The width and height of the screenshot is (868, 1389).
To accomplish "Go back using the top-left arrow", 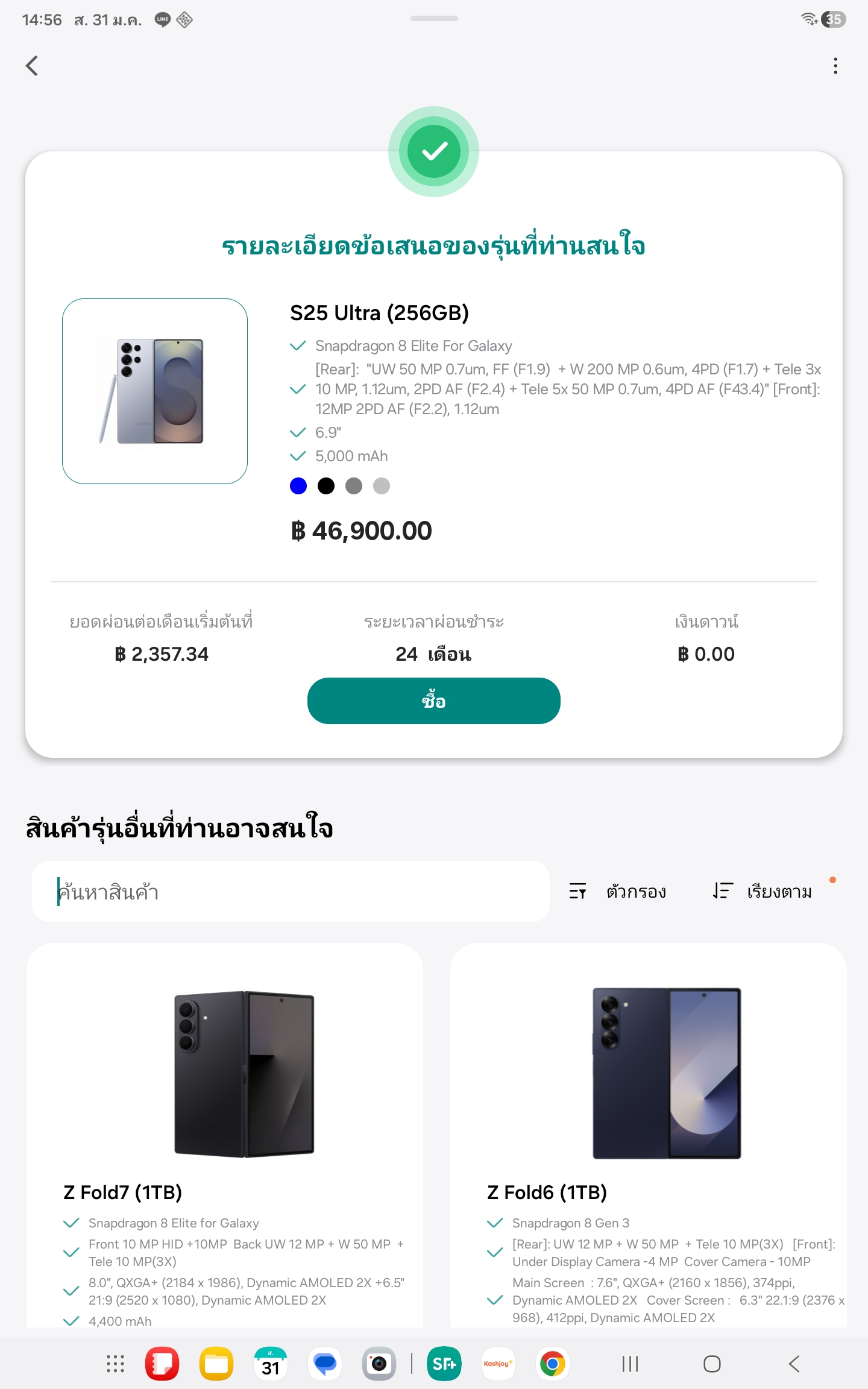I will tap(33, 66).
